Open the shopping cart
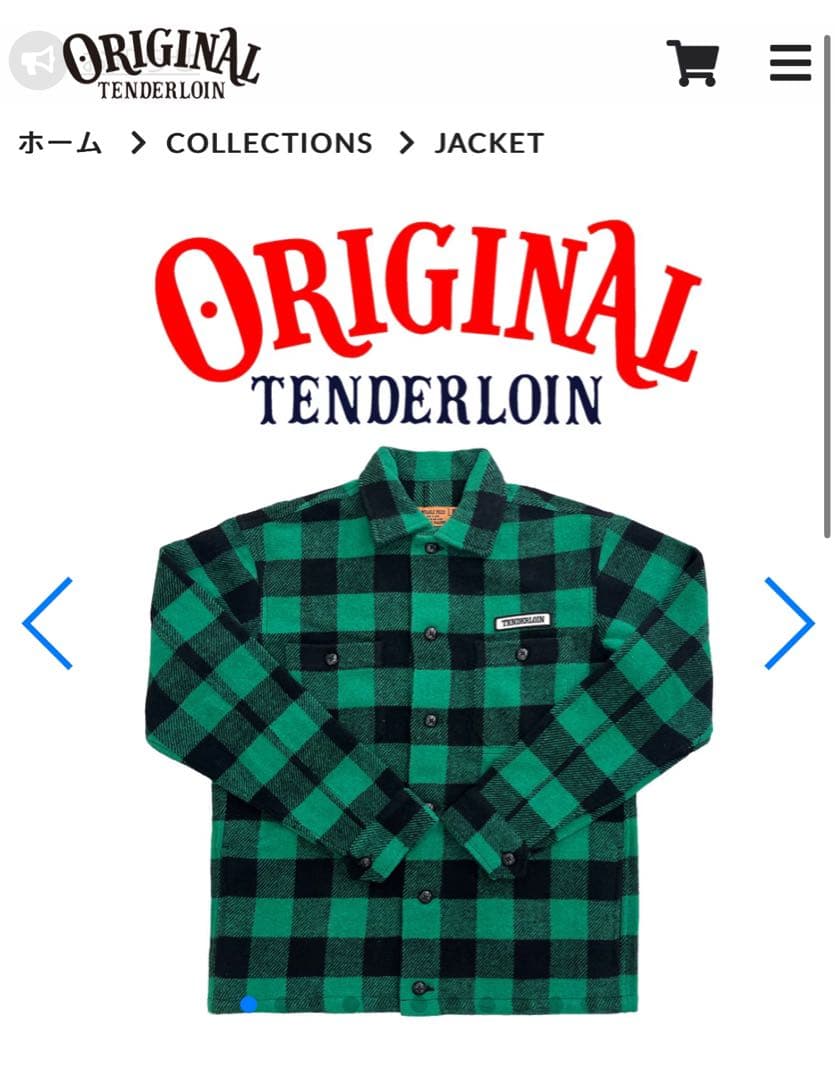 coord(692,63)
